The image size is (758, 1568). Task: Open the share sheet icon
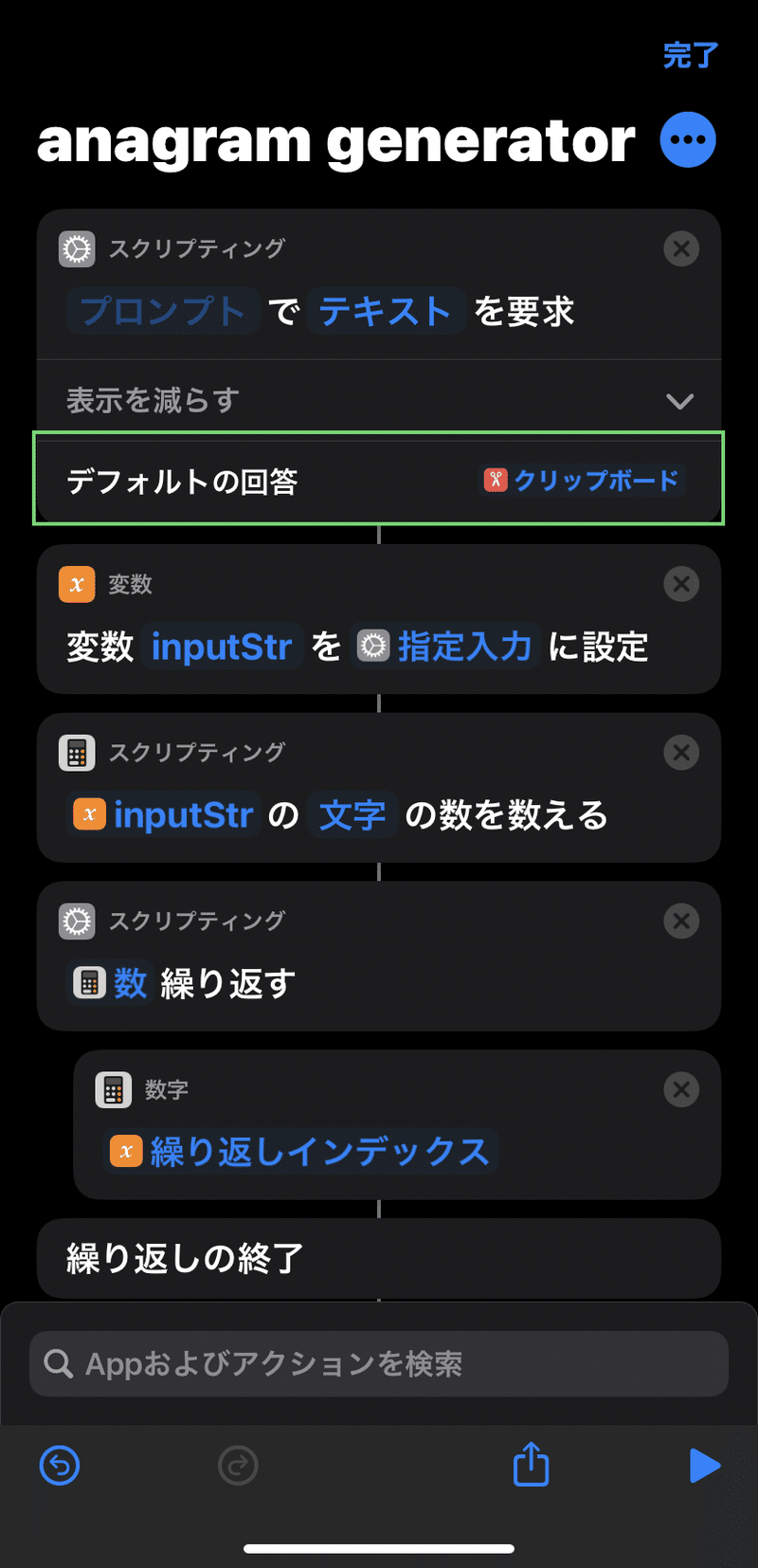pyautogui.click(x=531, y=1465)
